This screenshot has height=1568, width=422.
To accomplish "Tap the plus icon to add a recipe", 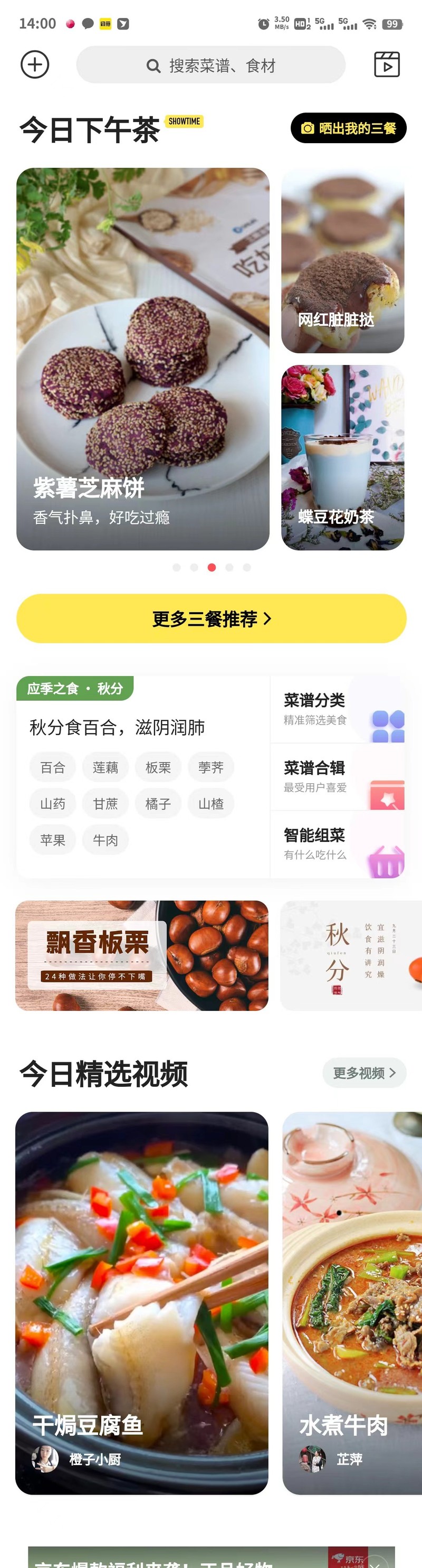I will click(x=35, y=64).
